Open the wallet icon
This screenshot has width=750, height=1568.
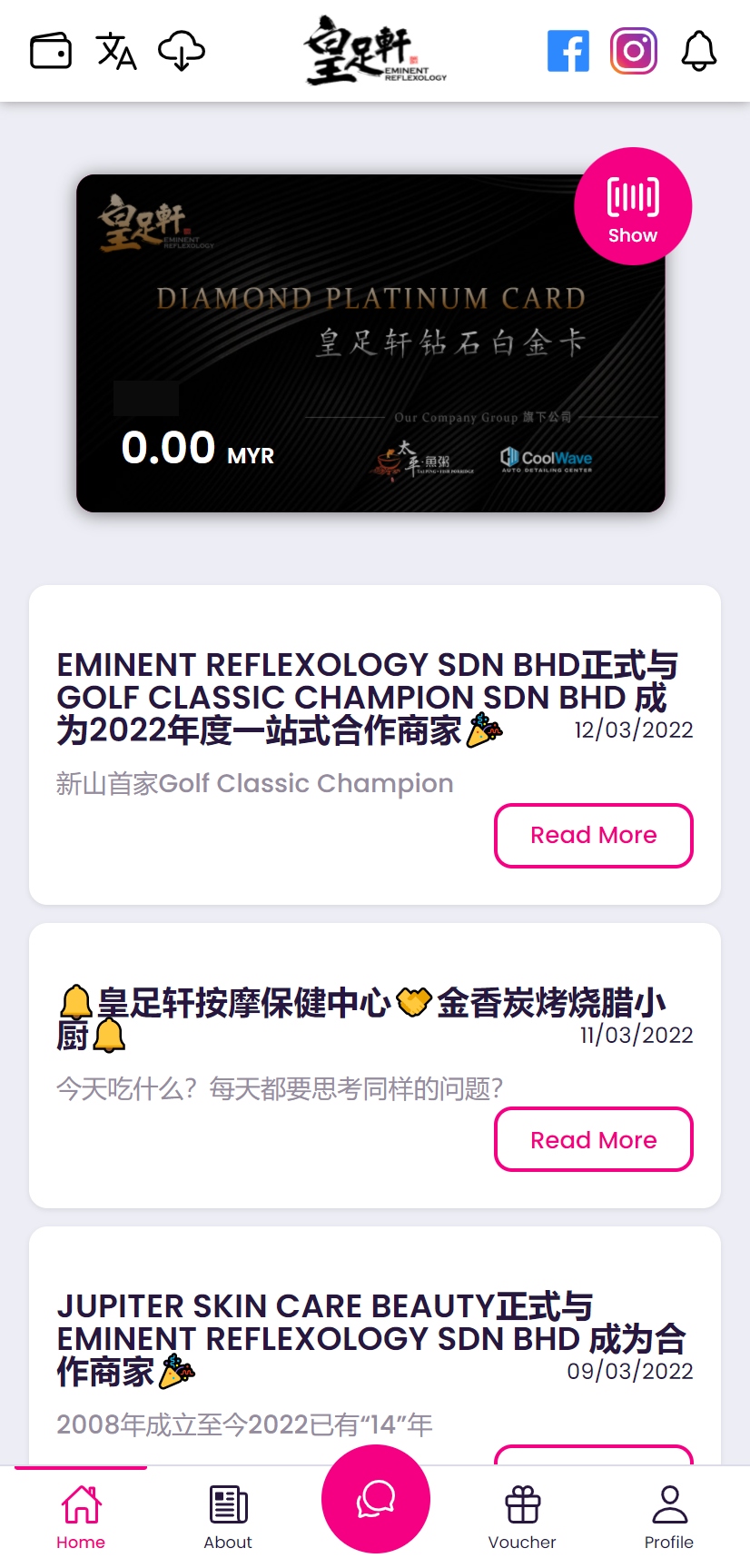51,51
